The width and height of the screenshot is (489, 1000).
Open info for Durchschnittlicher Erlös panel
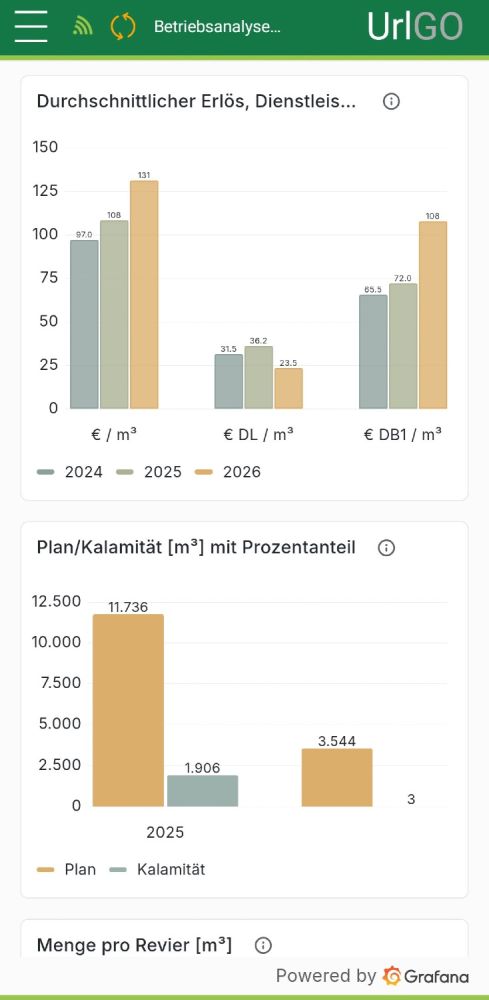coord(391,101)
